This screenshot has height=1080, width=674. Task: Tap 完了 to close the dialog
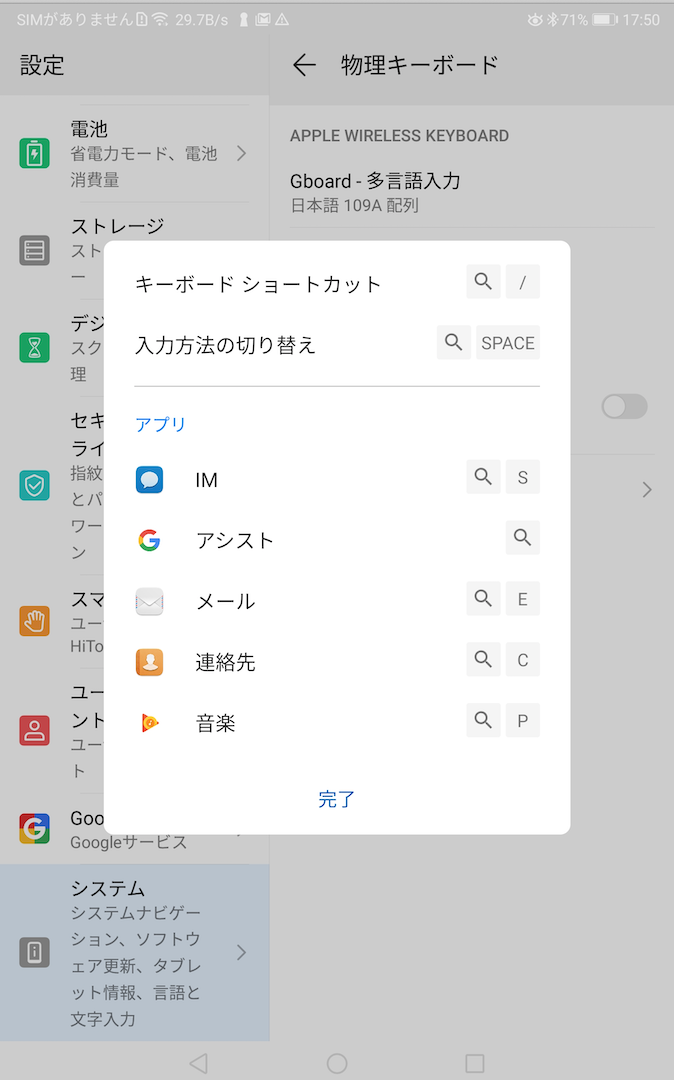pyautogui.click(x=337, y=799)
